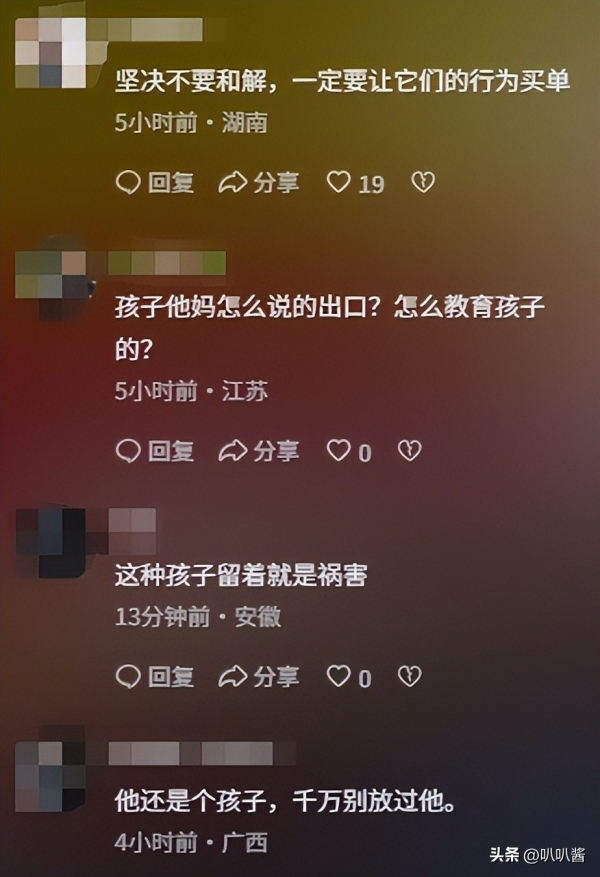
Task: Share the Anhui comment 这种孩子留着就是祸害
Action: point(258,677)
